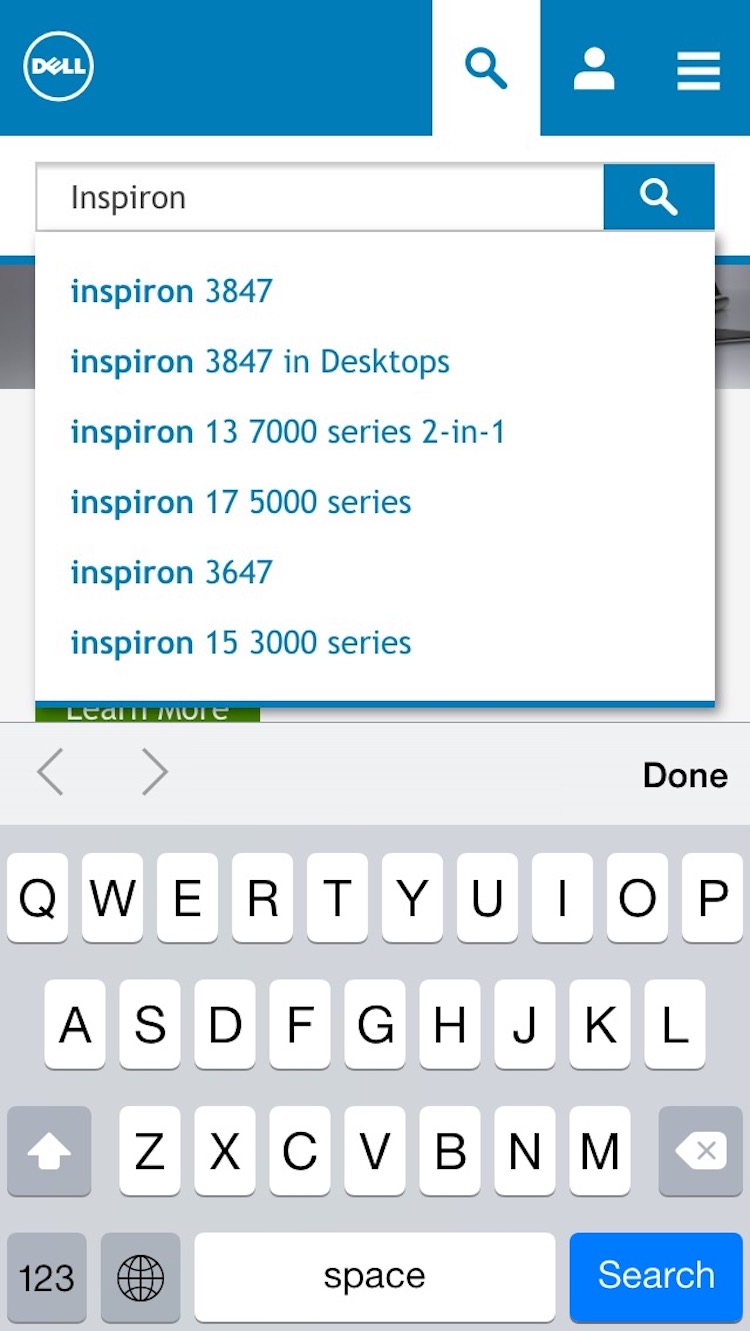The width and height of the screenshot is (750, 1331).
Task: Tap Done above the keyboard
Action: click(685, 775)
